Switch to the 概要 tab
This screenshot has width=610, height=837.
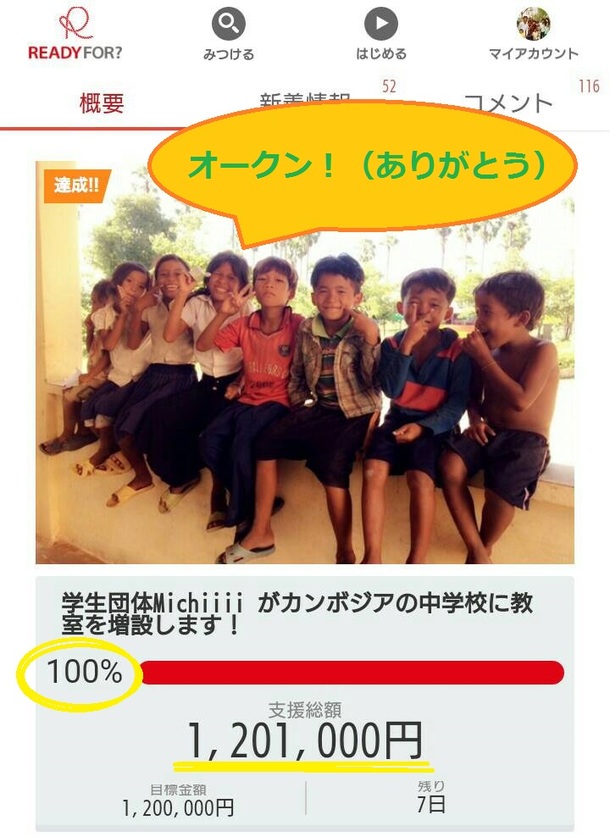(101, 104)
